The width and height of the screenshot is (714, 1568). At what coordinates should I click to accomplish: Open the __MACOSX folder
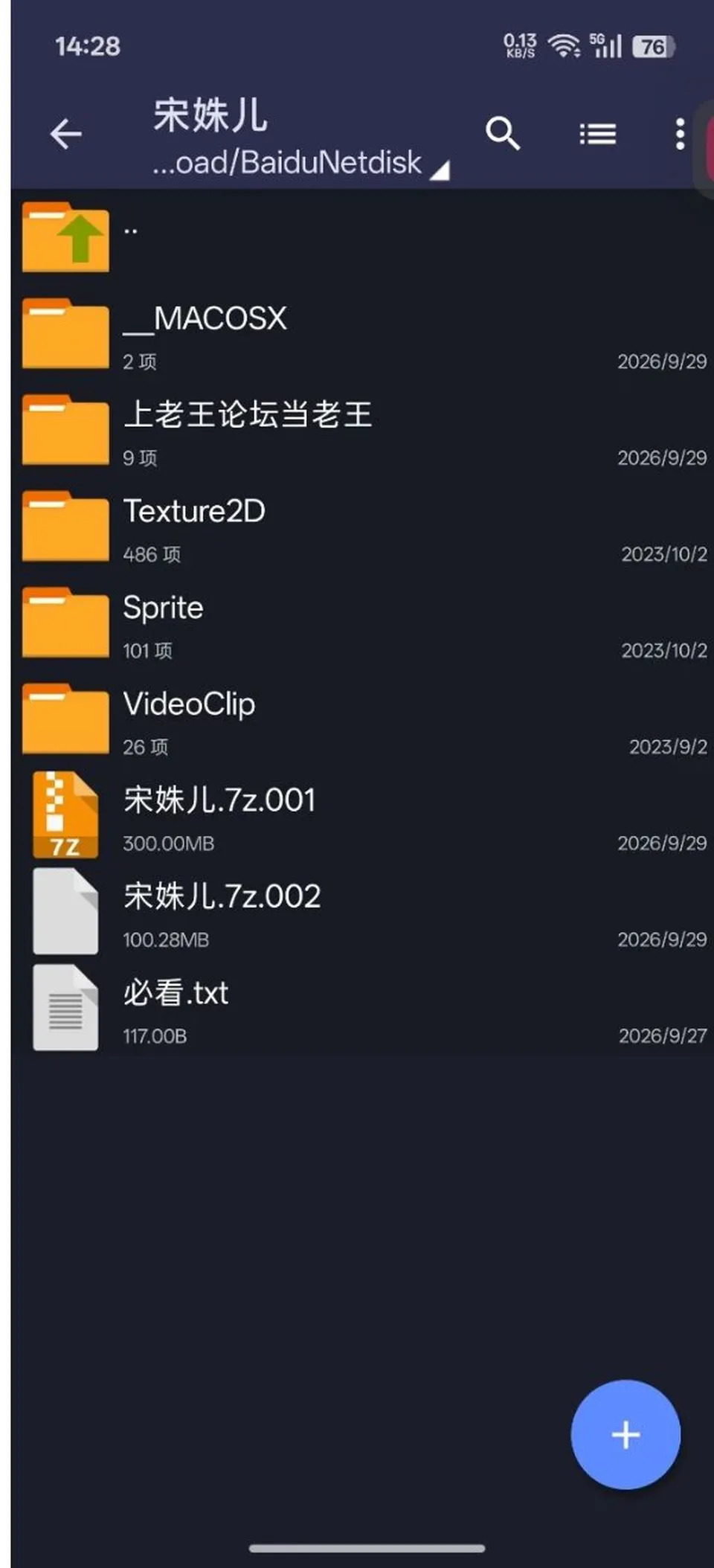pos(362,335)
